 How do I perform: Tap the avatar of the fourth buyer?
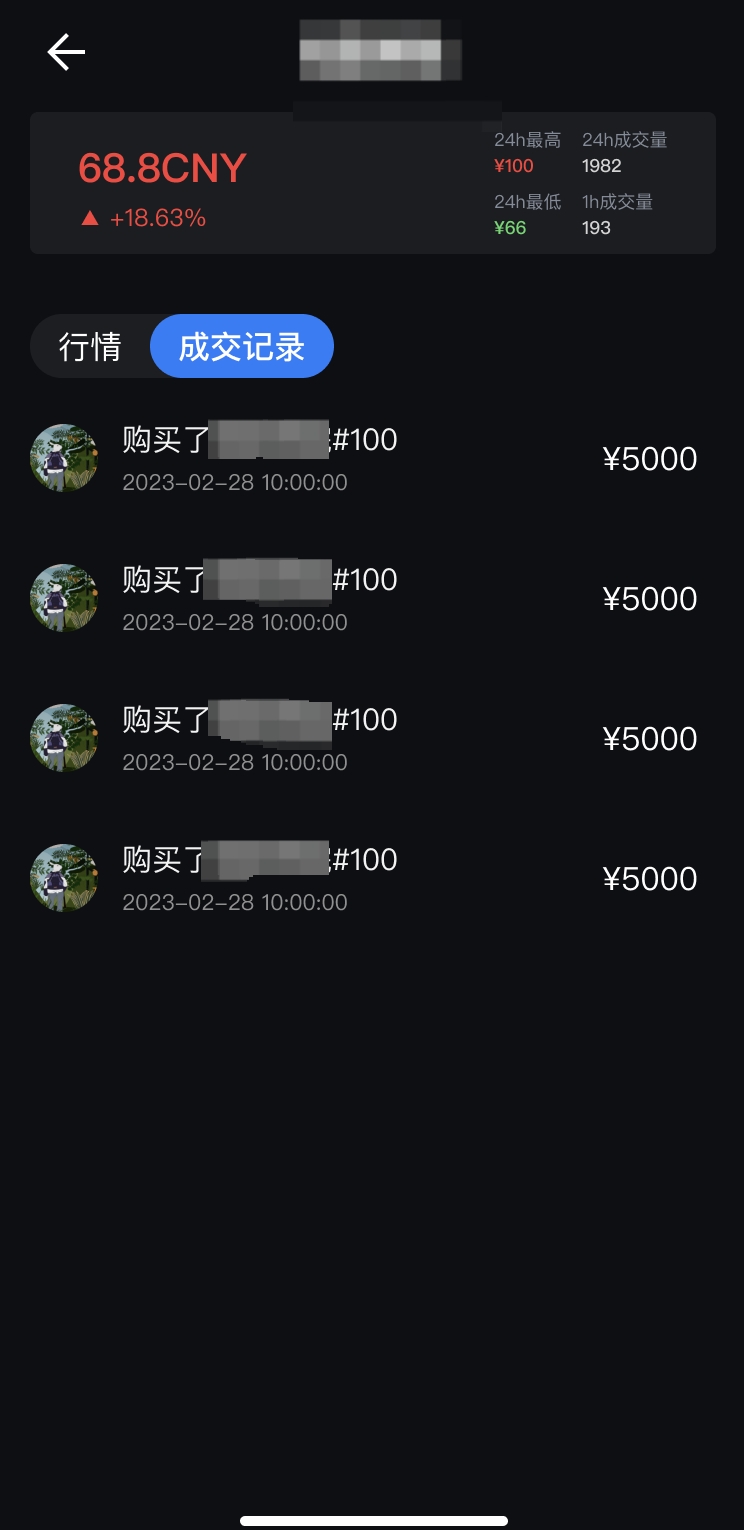coord(63,878)
